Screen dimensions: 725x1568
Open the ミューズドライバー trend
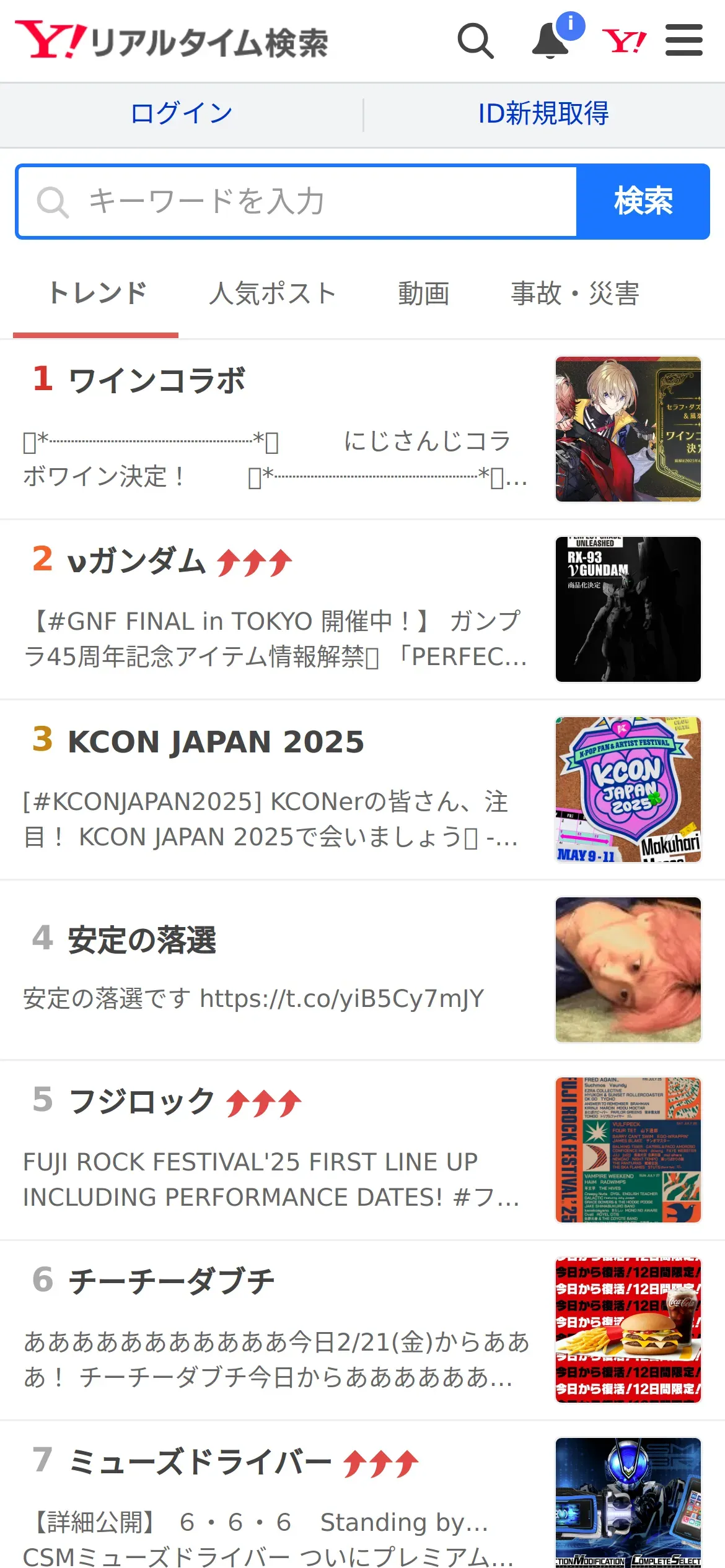pos(200,1463)
